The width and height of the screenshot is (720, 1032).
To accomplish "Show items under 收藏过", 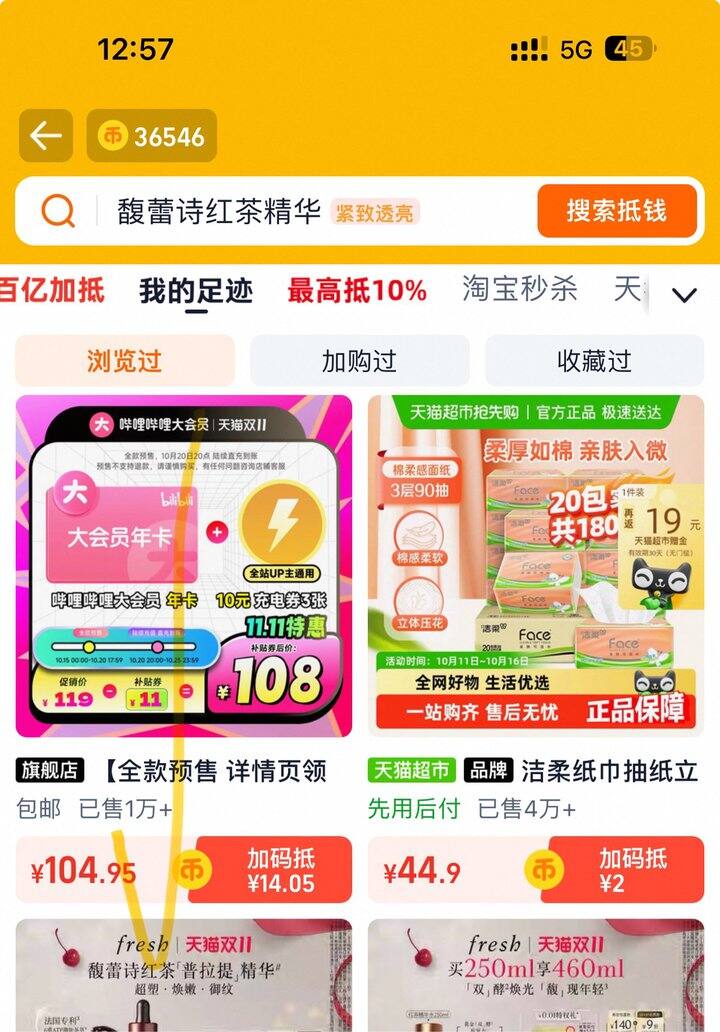I will coord(595,360).
